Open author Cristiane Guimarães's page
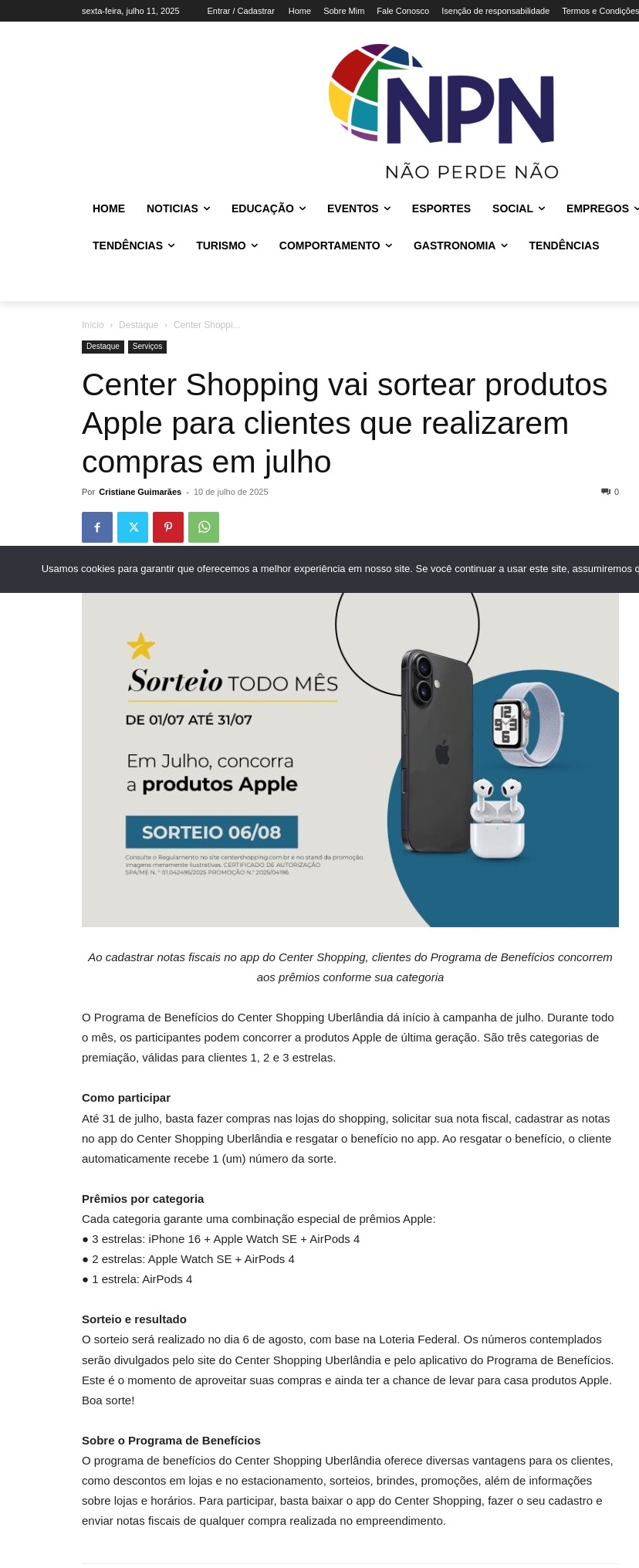The height and width of the screenshot is (1568, 639). (140, 492)
